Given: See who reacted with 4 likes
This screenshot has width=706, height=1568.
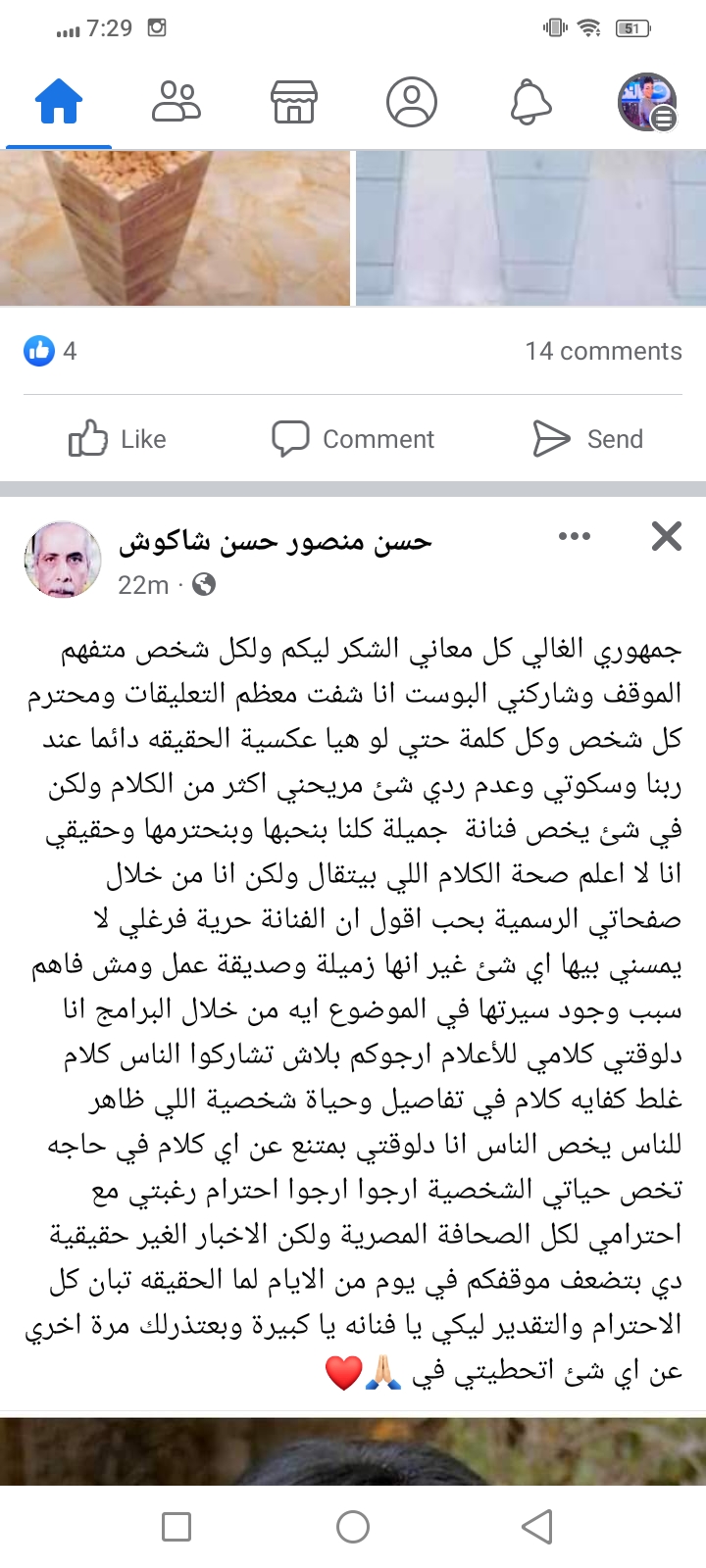Looking at the screenshot, I should [x=51, y=351].
